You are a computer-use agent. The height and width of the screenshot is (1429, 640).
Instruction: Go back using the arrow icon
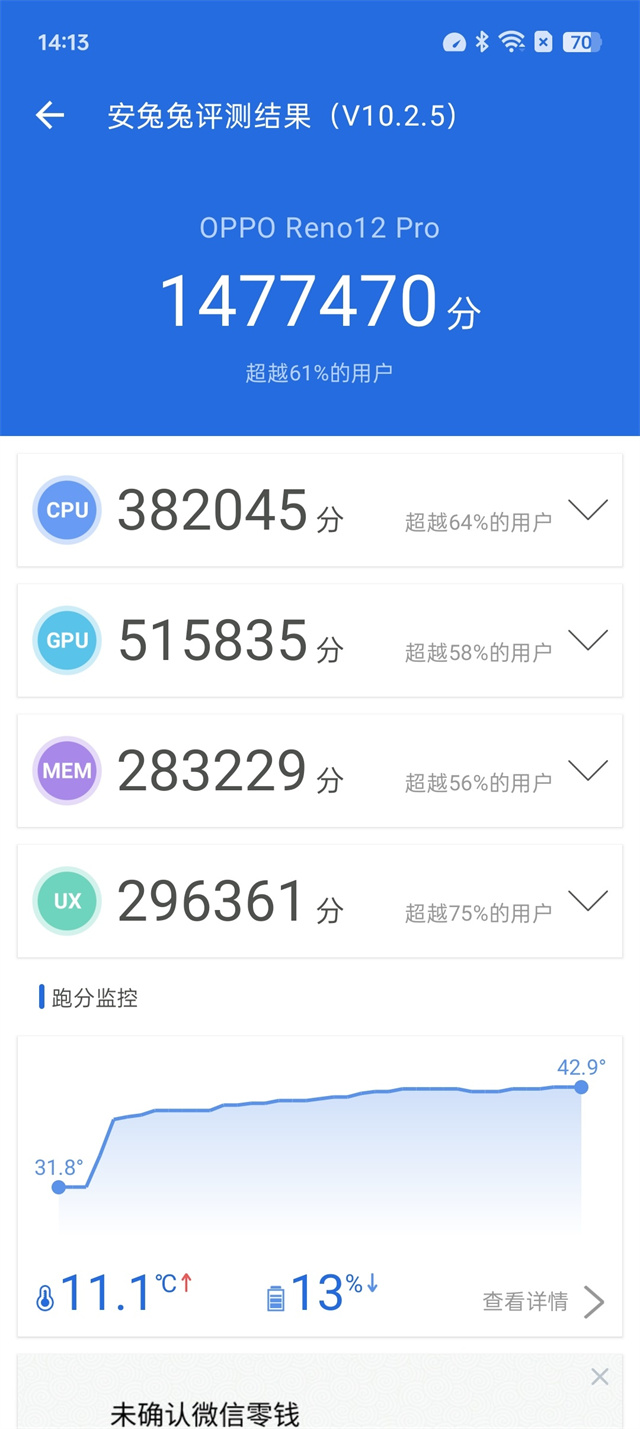pyautogui.click(x=50, y=116)
